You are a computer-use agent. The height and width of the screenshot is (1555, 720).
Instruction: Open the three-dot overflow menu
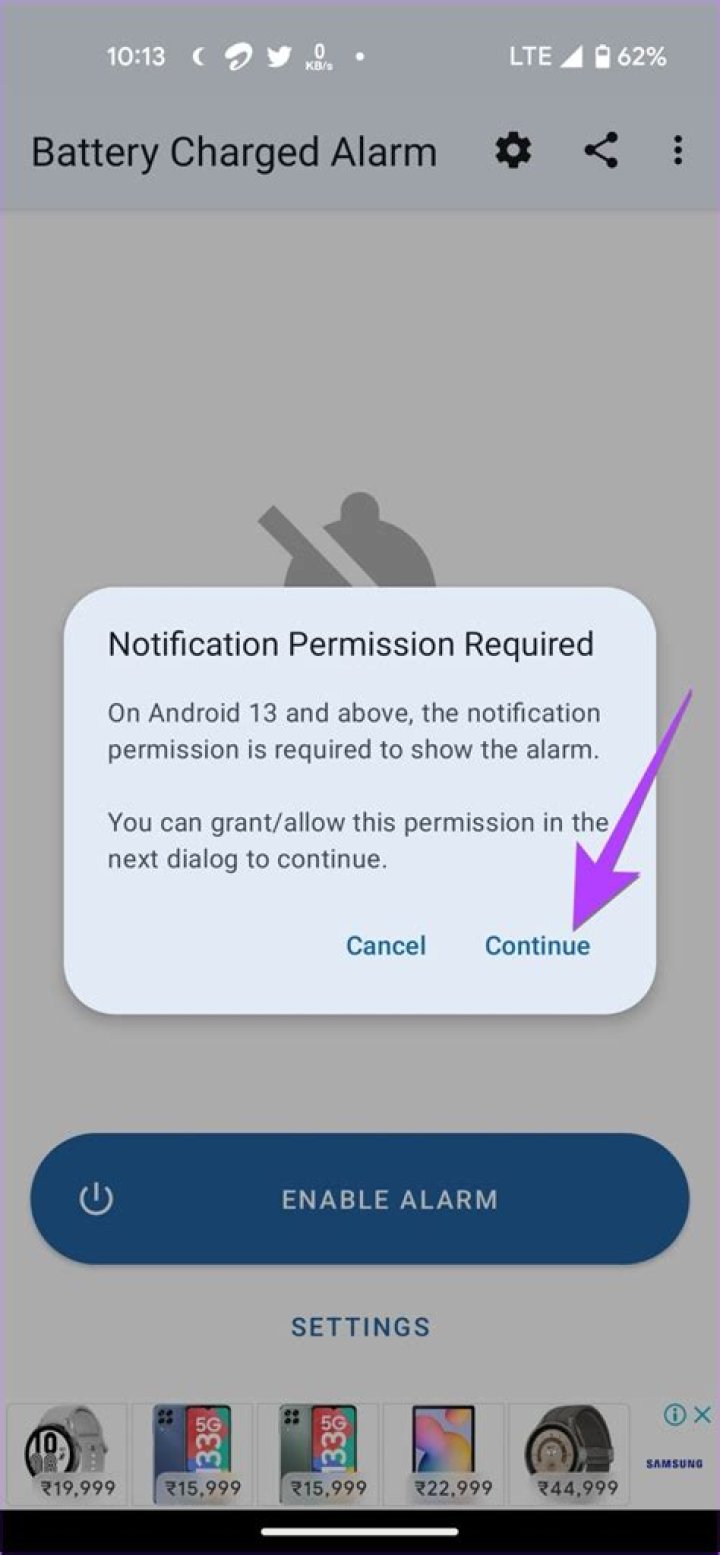(x=678, y=151)
